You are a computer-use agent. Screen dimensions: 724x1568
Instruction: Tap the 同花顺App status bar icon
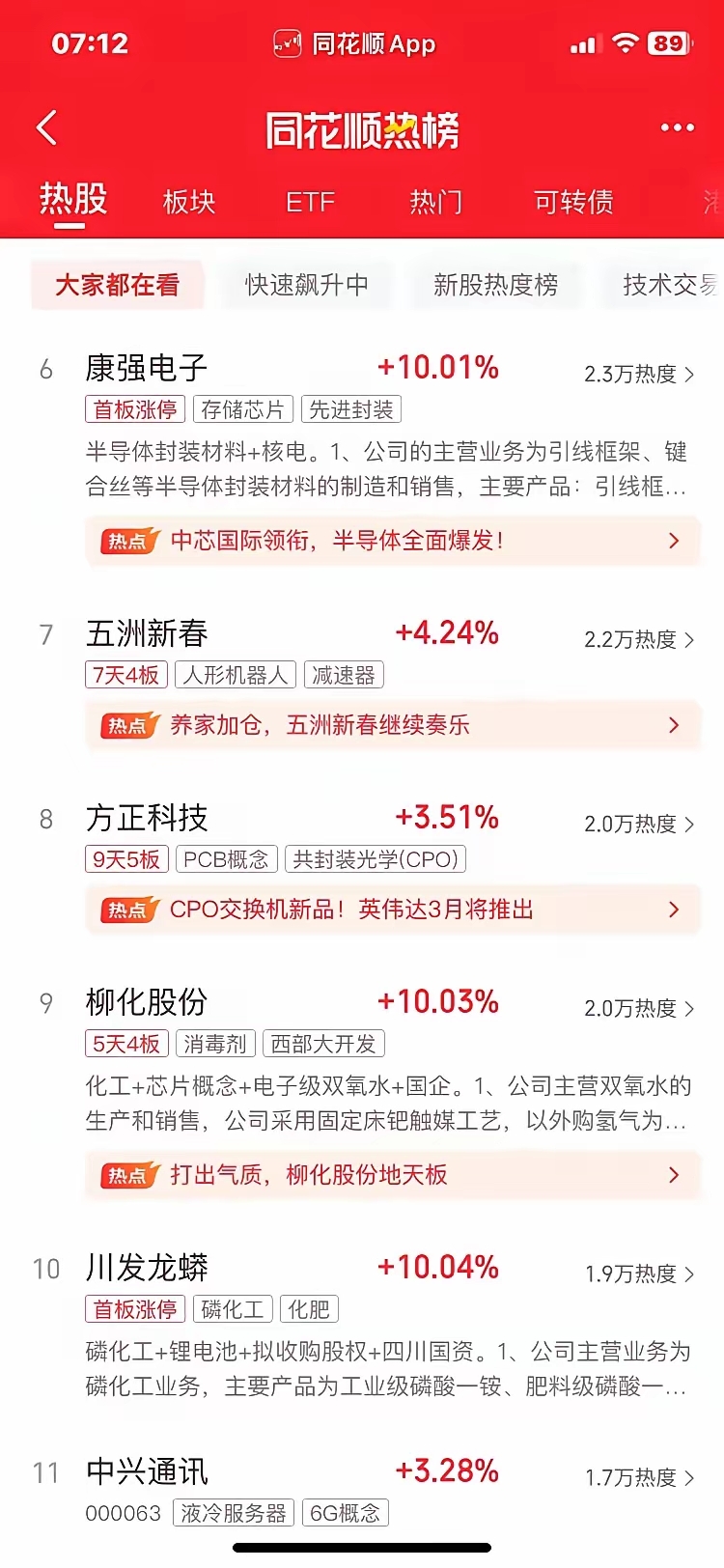(x=287, y=43)
